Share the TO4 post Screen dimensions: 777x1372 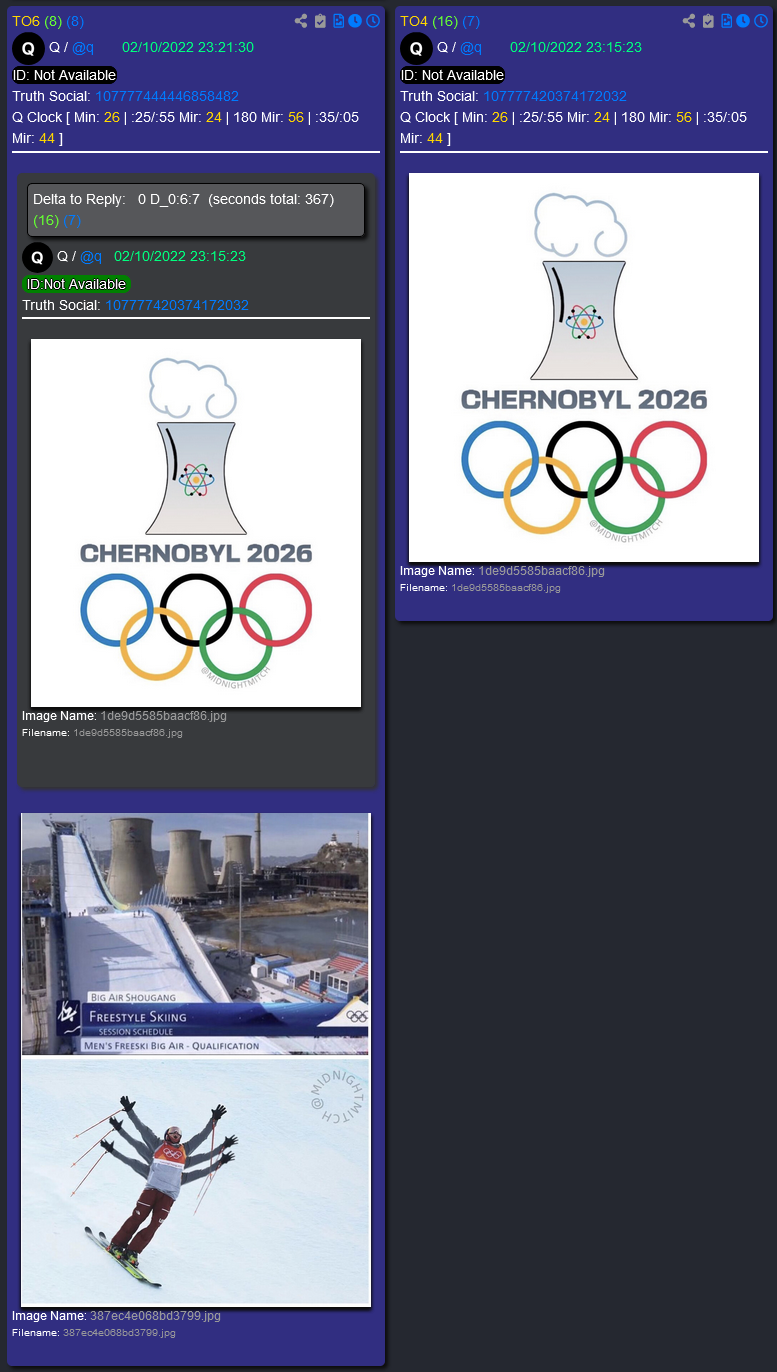(x=689, y=21)
